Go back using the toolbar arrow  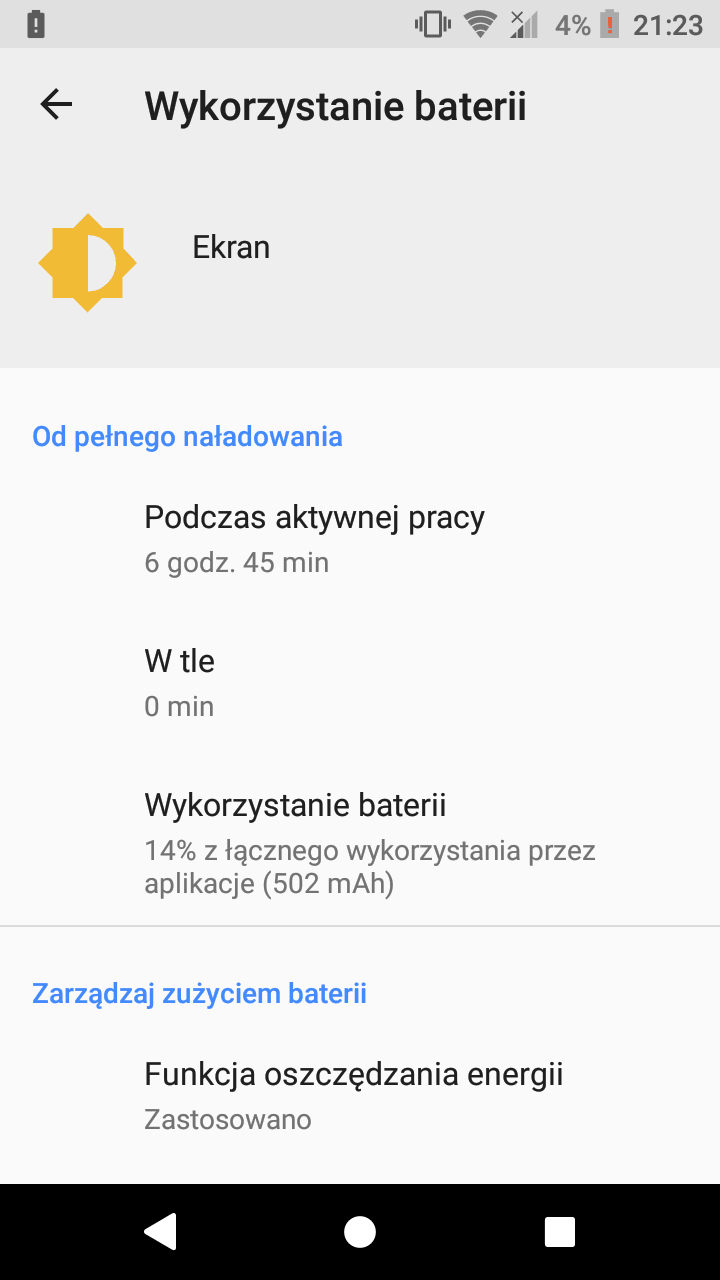(x=56, y=104)
